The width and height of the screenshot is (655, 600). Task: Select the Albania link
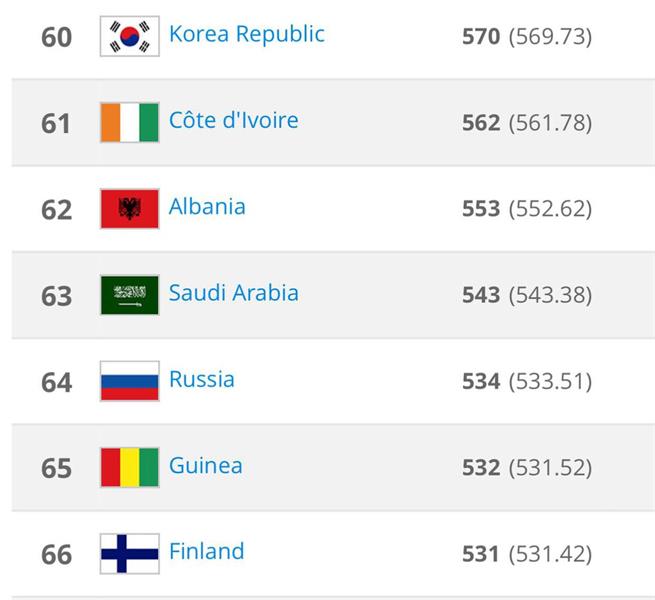point(207,207)
